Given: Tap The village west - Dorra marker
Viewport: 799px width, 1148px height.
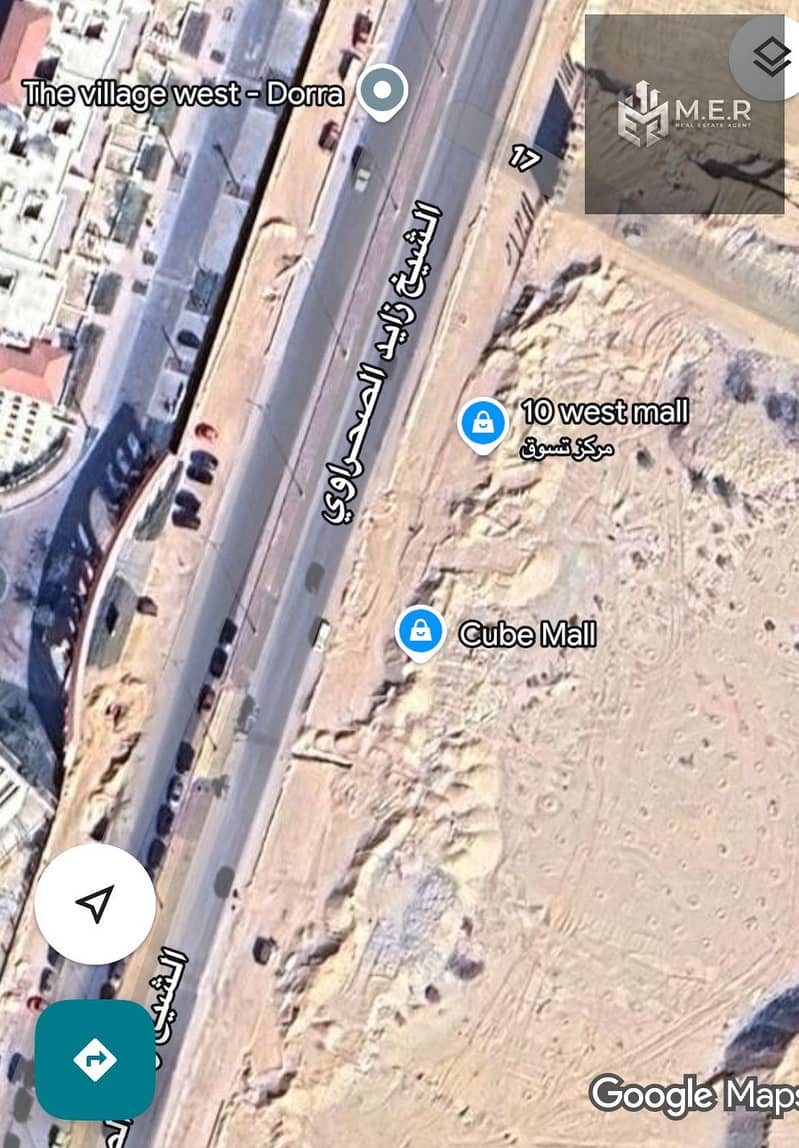Looking at the screenshot, I should click(x=383, y=91).
